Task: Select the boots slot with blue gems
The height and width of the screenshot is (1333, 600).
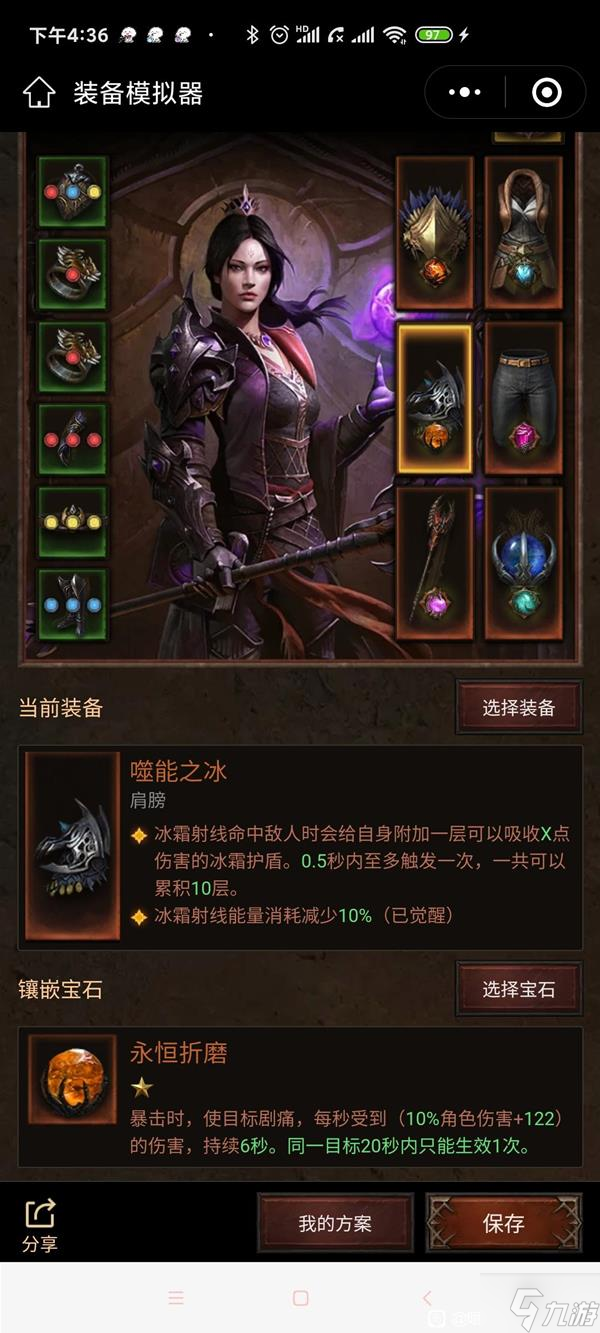Action: 72,603
